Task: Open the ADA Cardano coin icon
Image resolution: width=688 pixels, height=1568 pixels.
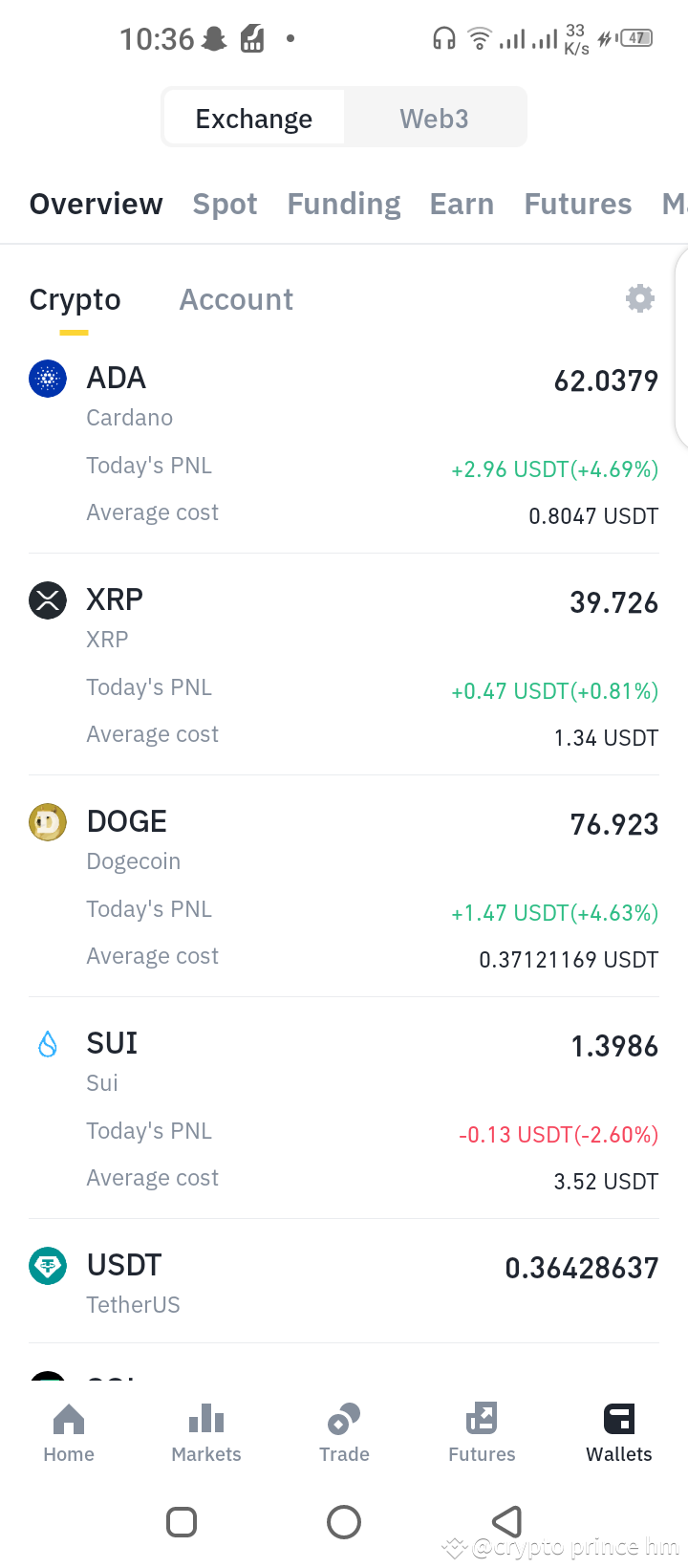Action: 48,379
